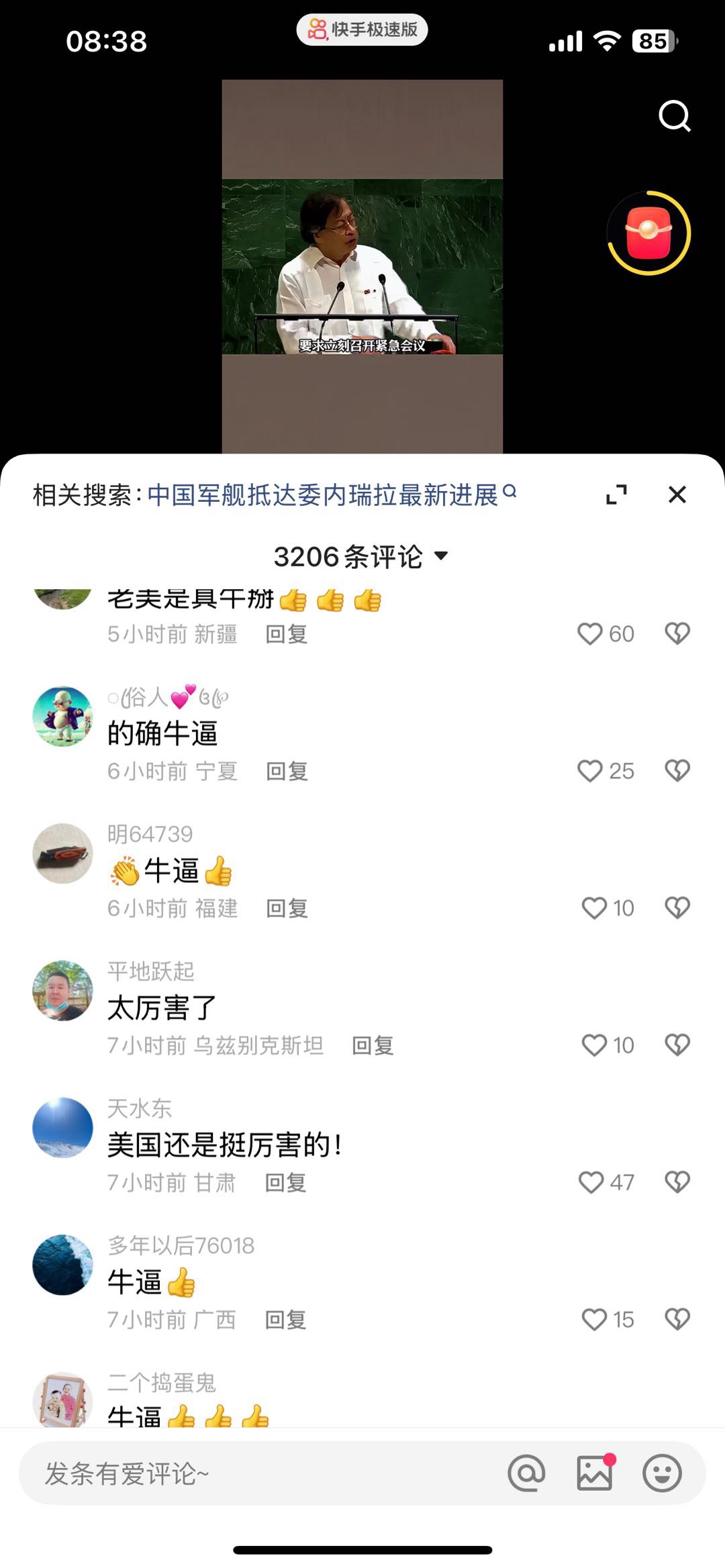Reply to 多年以后76018's comment
The image size is (725, 1568).
point(285,1320)
